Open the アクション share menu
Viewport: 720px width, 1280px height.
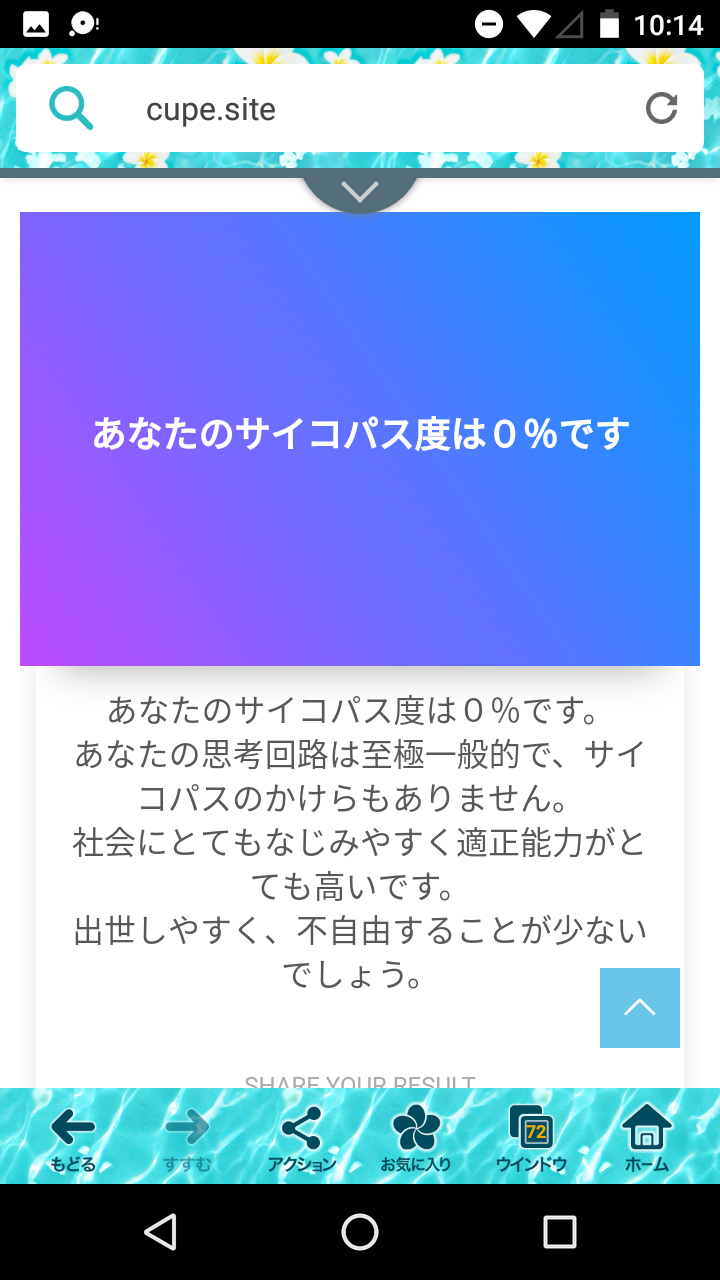[x=301, y=1137]
